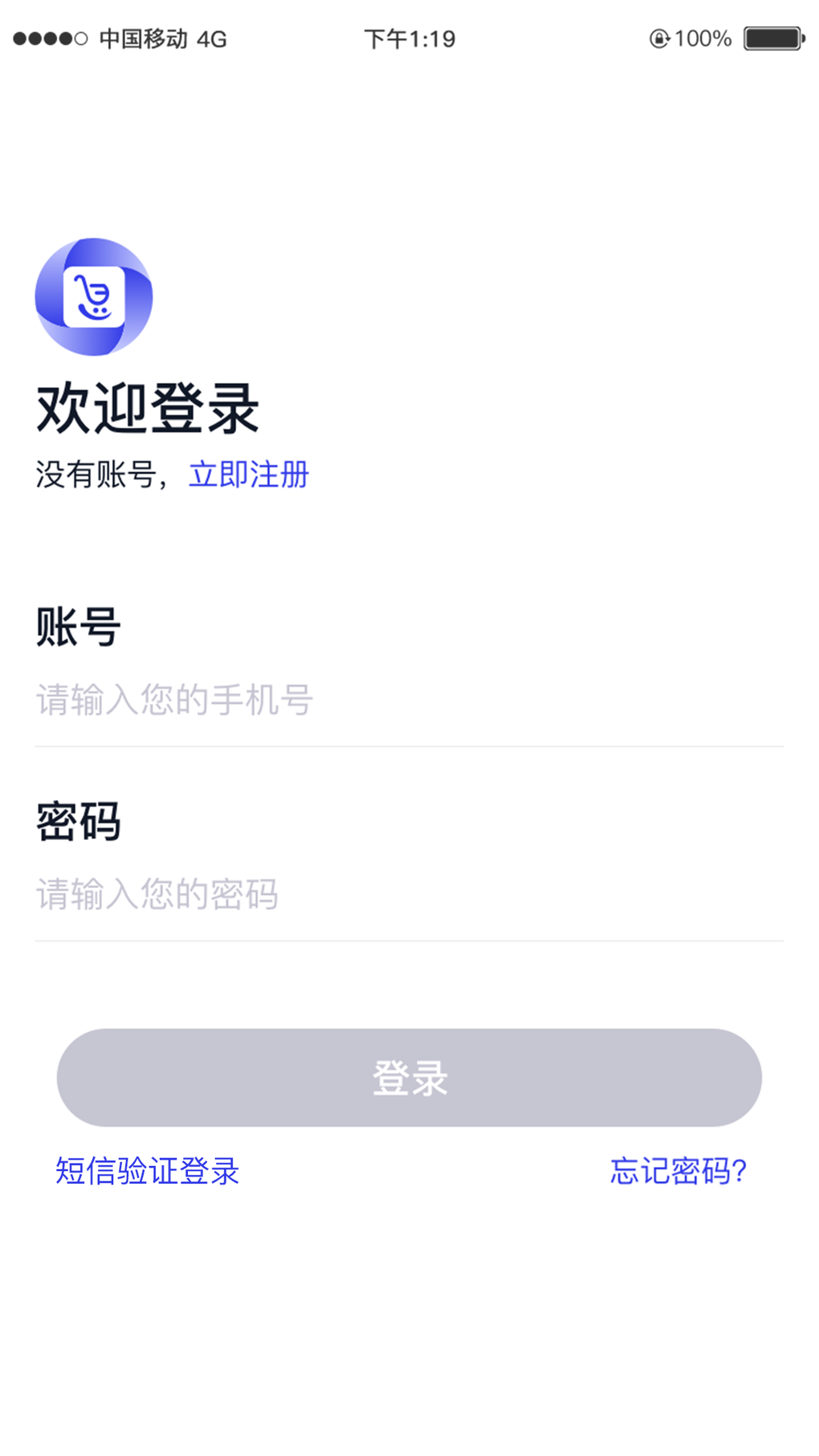Viewport: 819px width, 1456px height.
Task: Select the password field under 密码
Action: coord(408,895)
